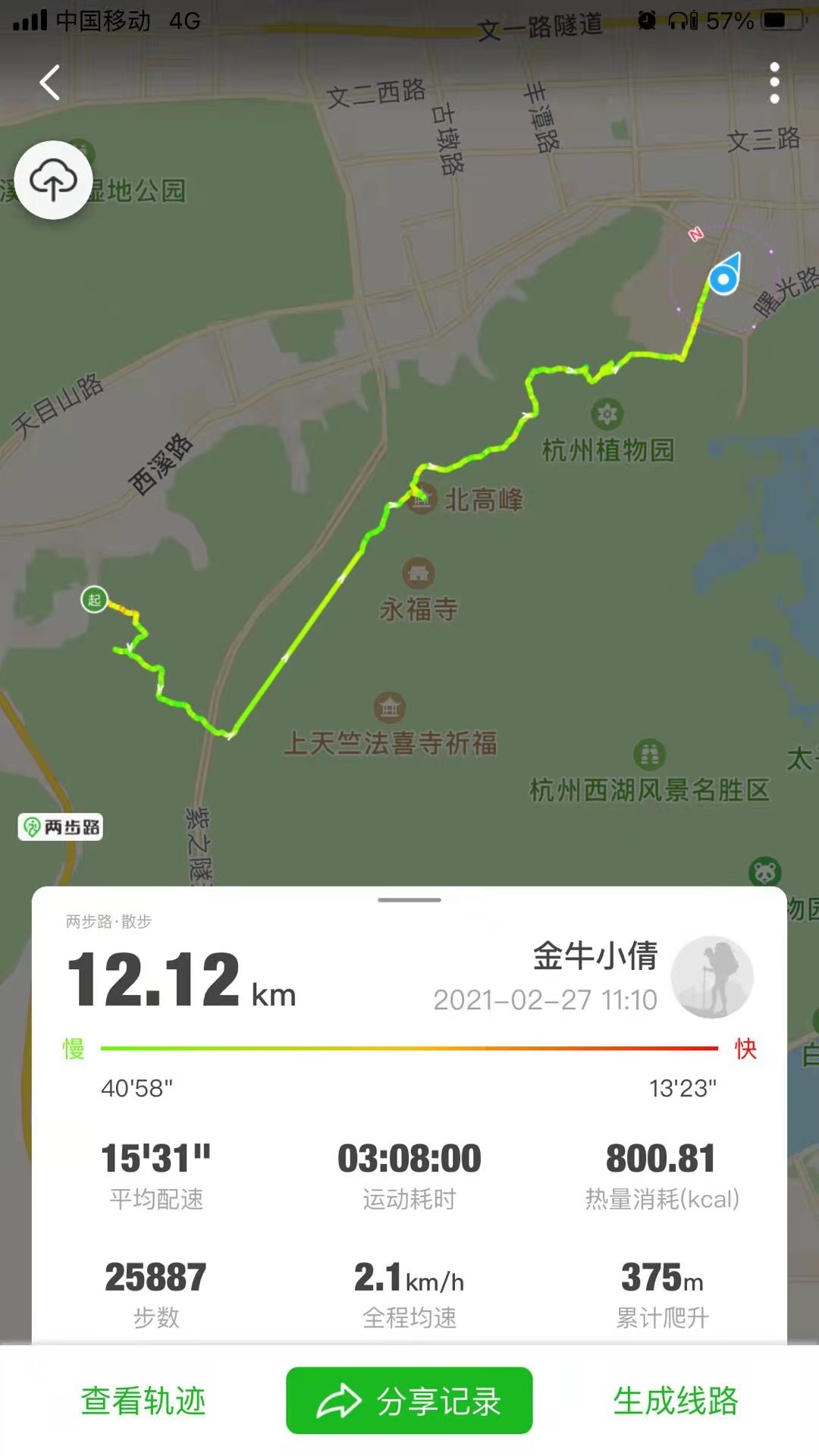Select 生成线路 to generate a route

(675, 1401)
